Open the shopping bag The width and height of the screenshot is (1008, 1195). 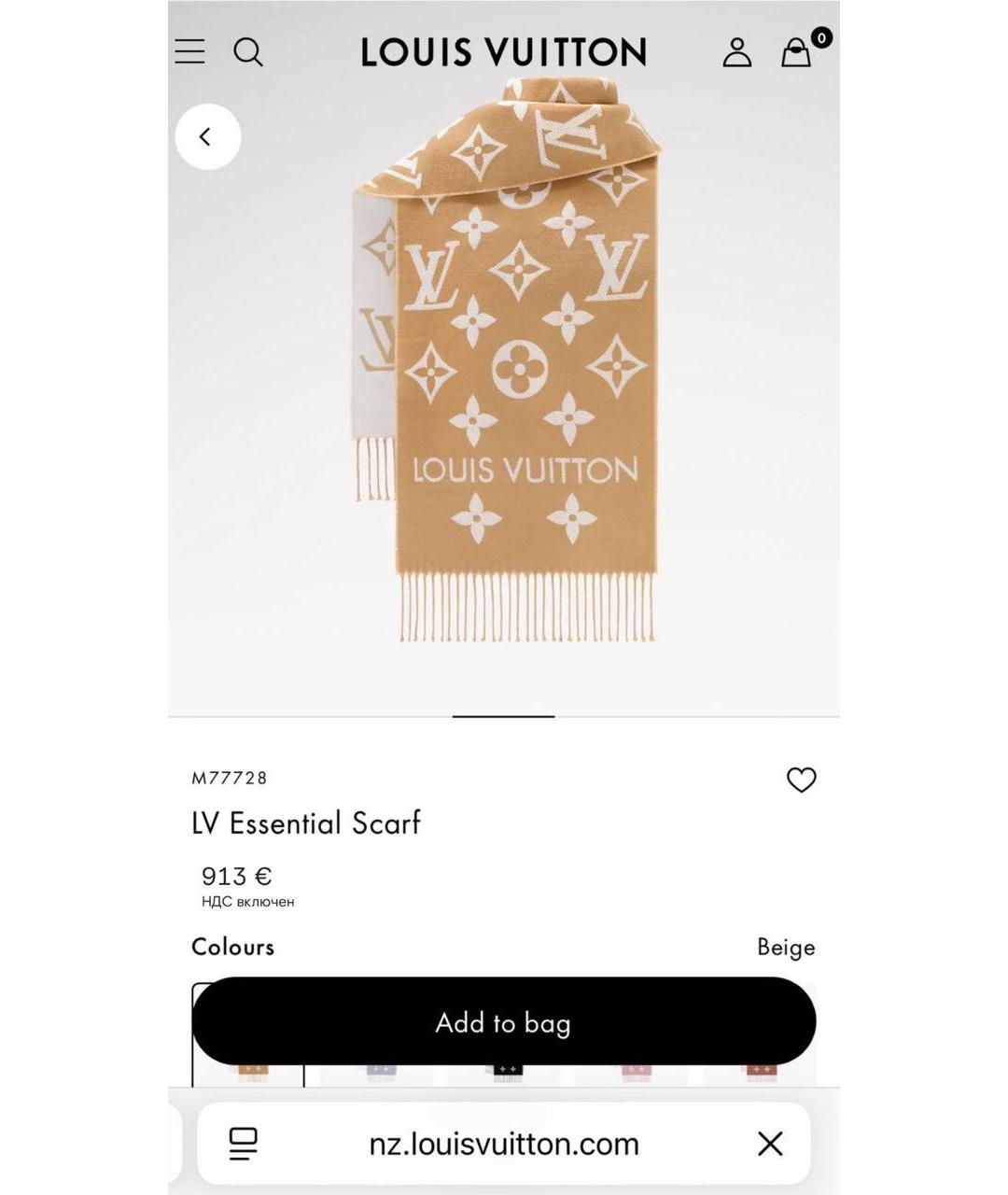[796, 52]
